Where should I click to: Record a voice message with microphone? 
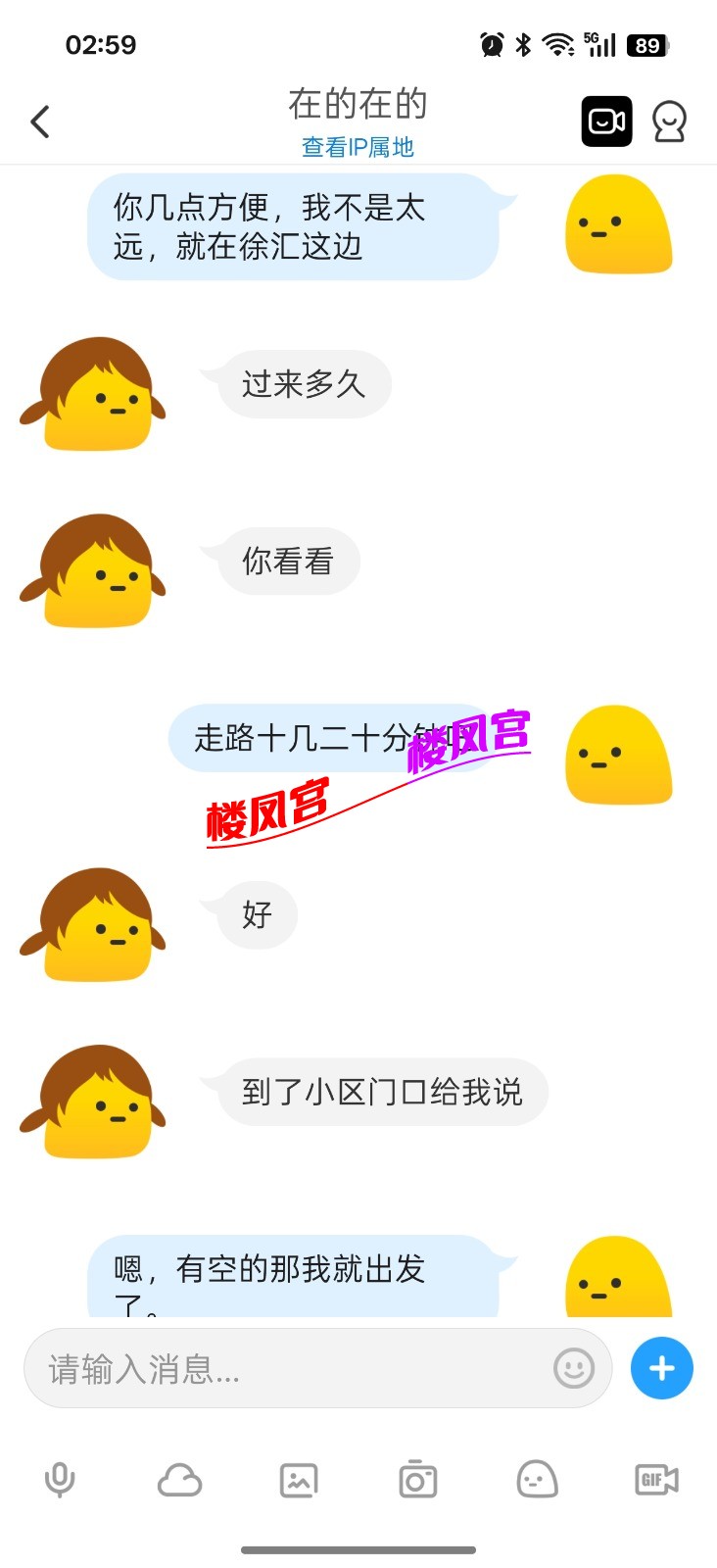(60, 1480)
